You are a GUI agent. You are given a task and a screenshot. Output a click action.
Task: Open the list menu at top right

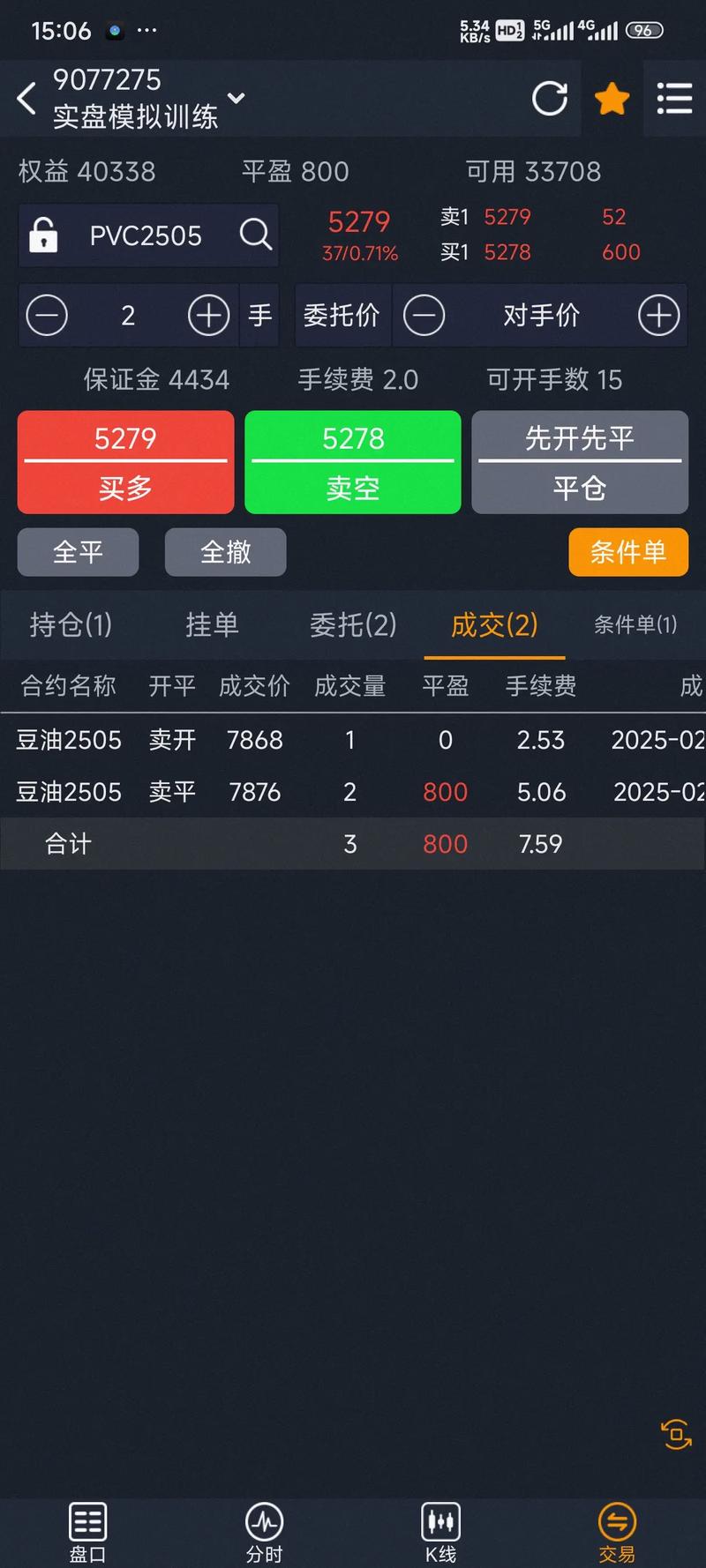673,99
